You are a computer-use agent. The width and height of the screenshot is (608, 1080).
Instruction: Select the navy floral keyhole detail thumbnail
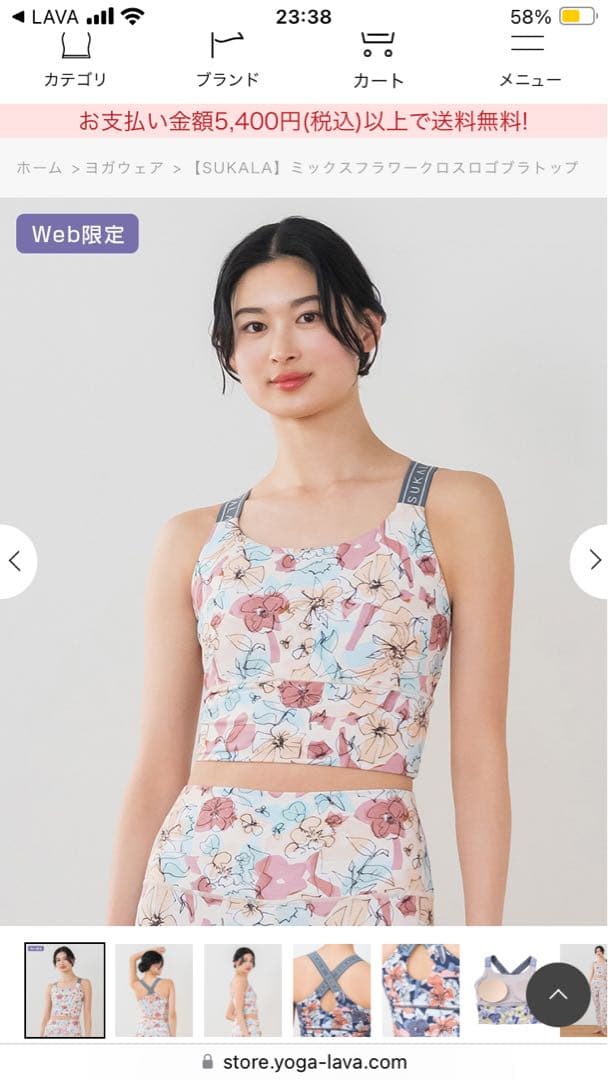420,990
